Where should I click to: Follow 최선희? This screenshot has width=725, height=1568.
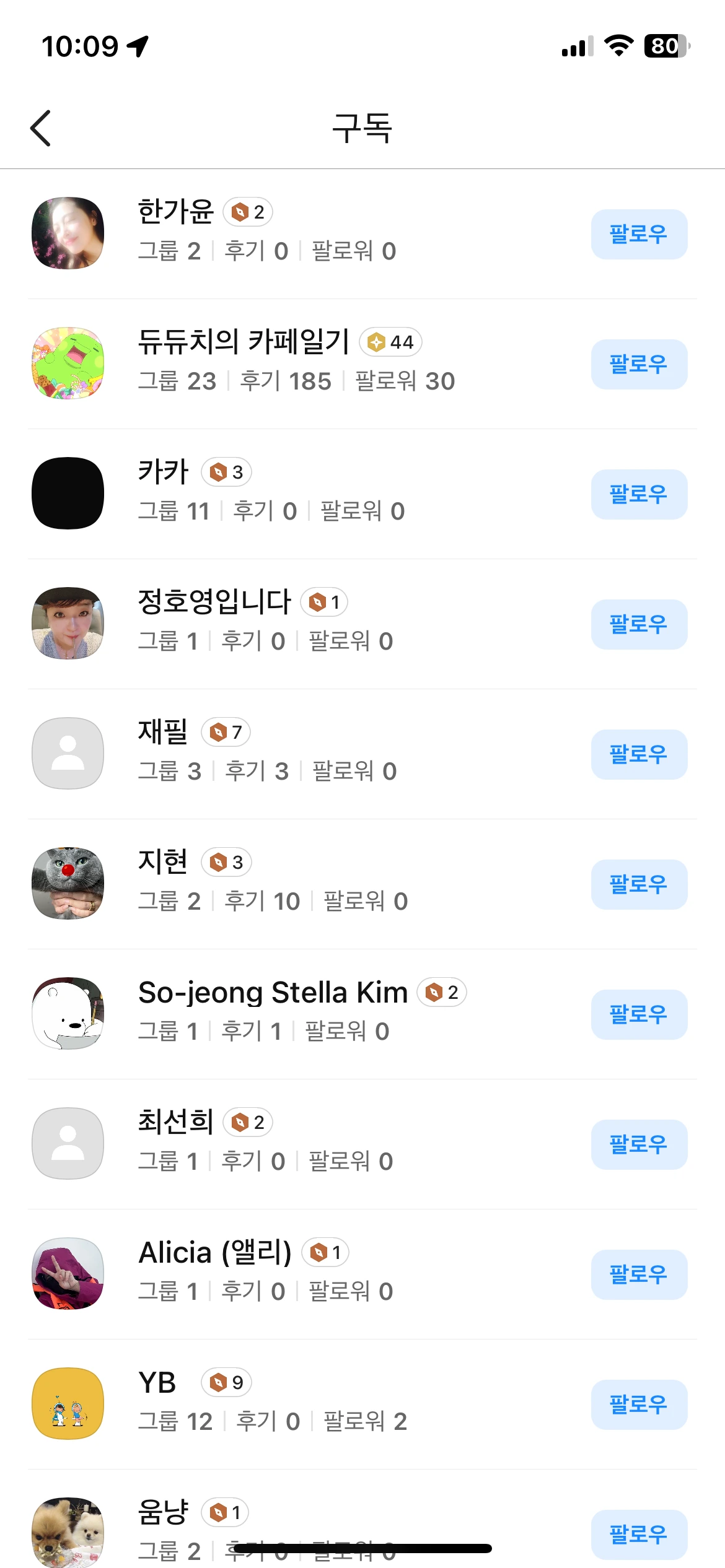pos(638,1144)
